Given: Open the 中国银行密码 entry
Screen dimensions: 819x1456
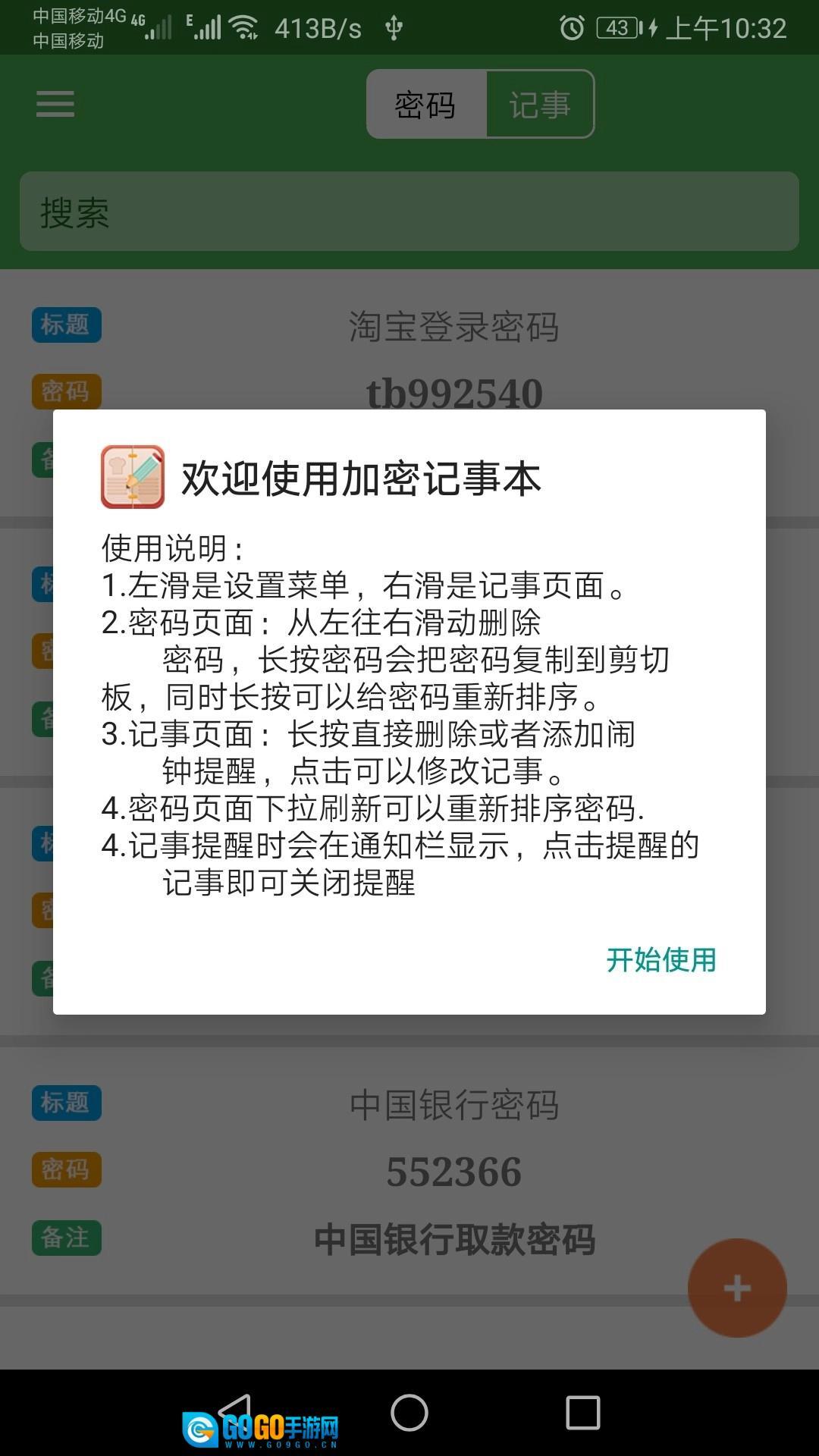Looking at the screenshot, I should coord(453,1106).
